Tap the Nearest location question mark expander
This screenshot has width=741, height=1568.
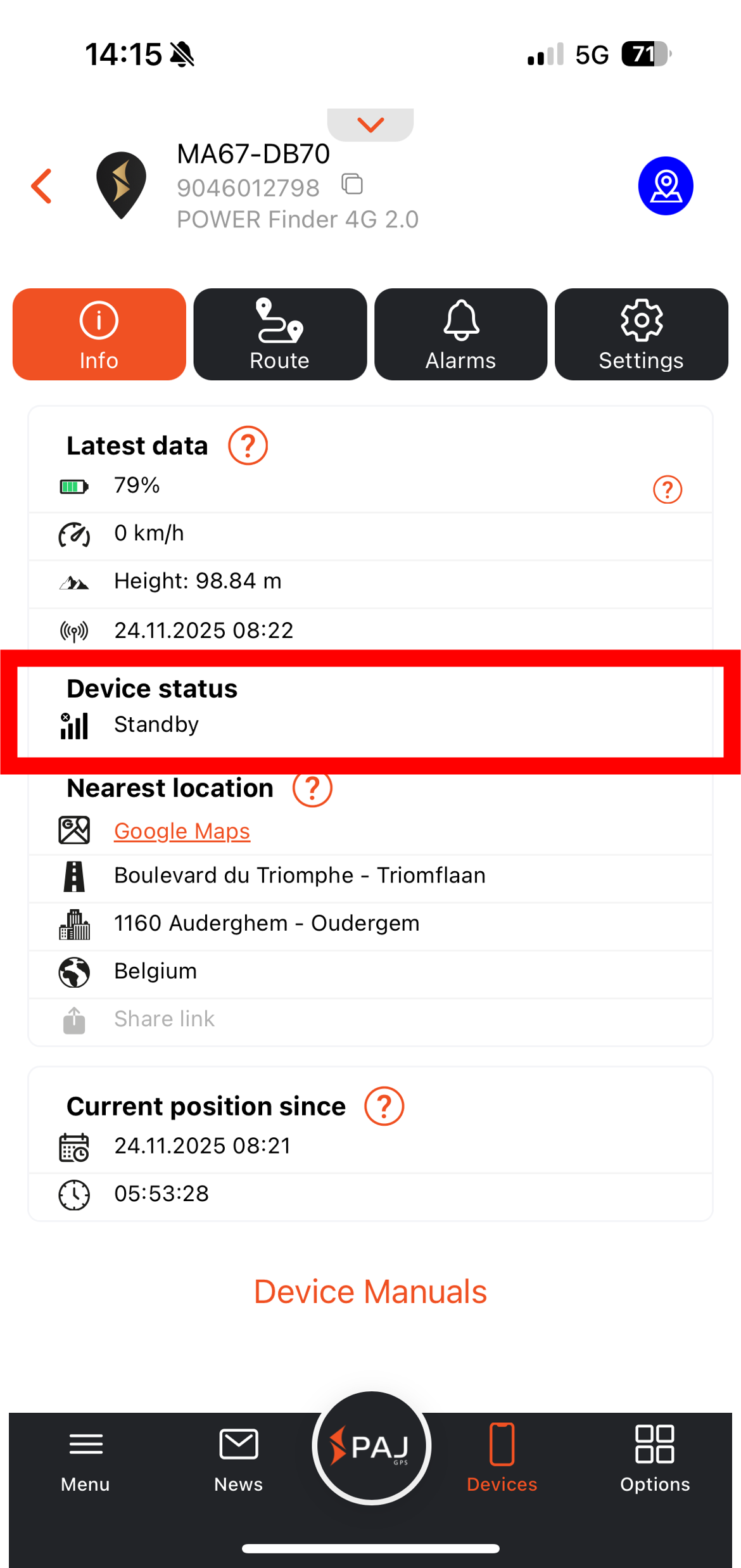tap(312, 788)
